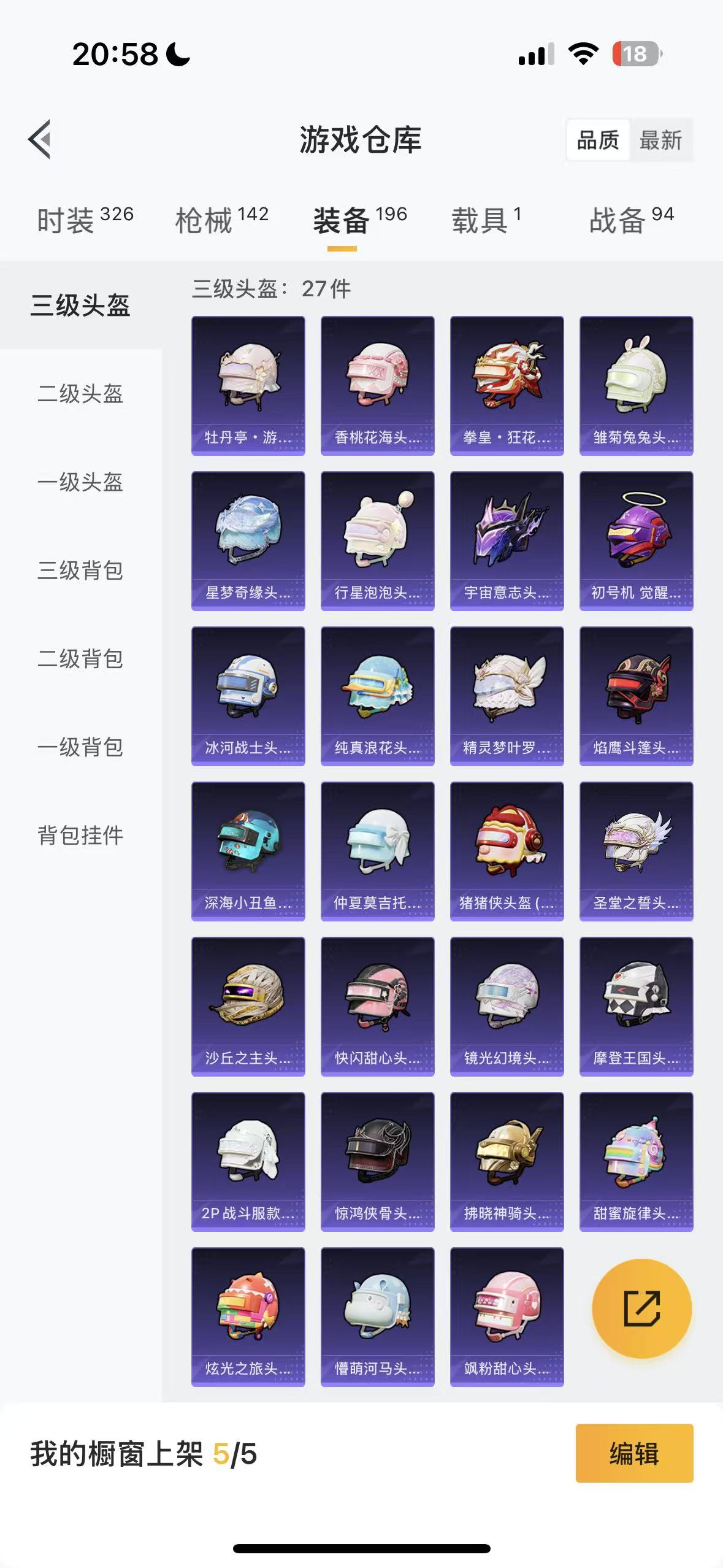Tap the 编辑 button
This screenshot has height=1568, width=723.
(x=634, y=1453)
